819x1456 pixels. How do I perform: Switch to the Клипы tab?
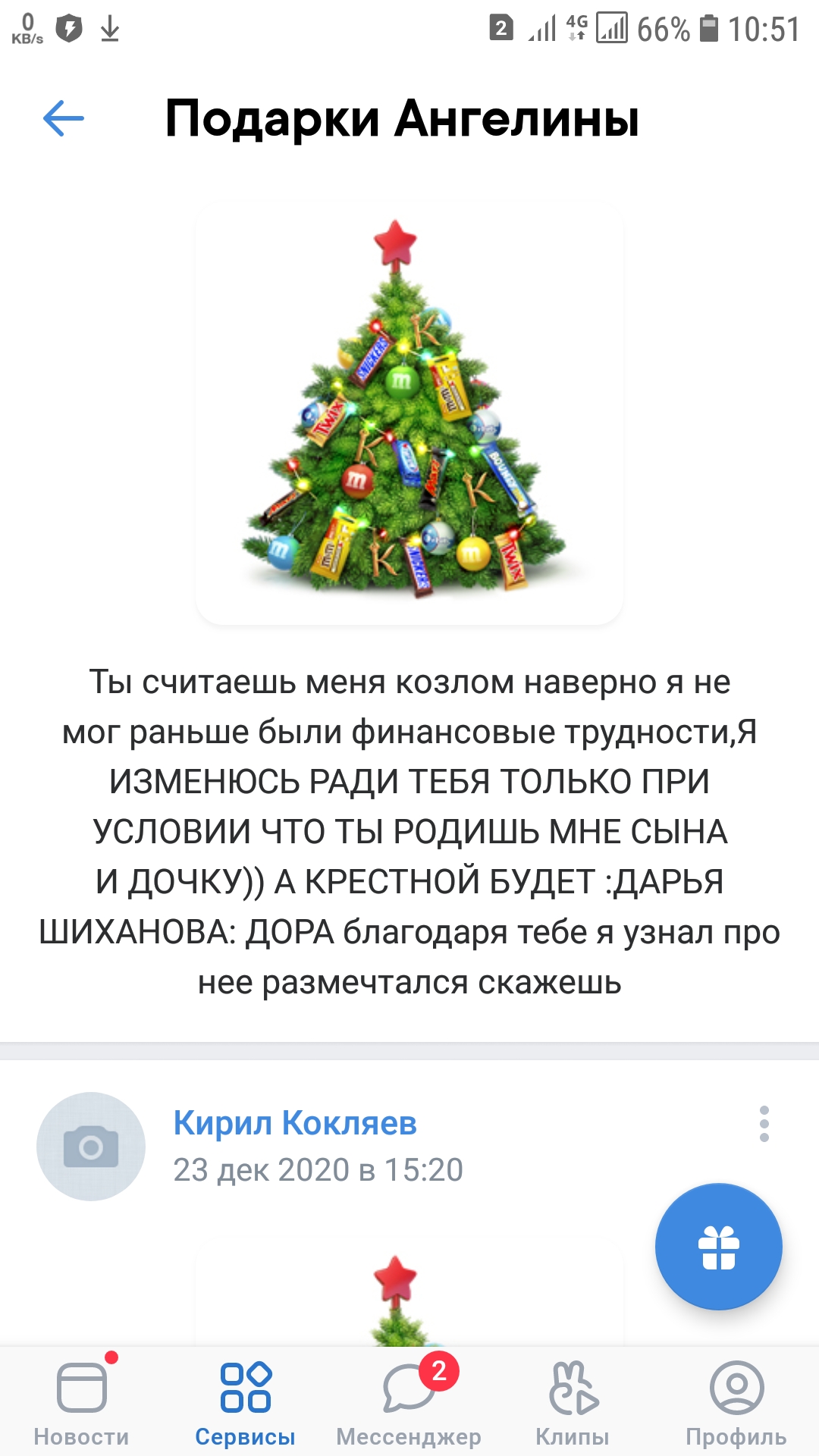coord(573,1403)
